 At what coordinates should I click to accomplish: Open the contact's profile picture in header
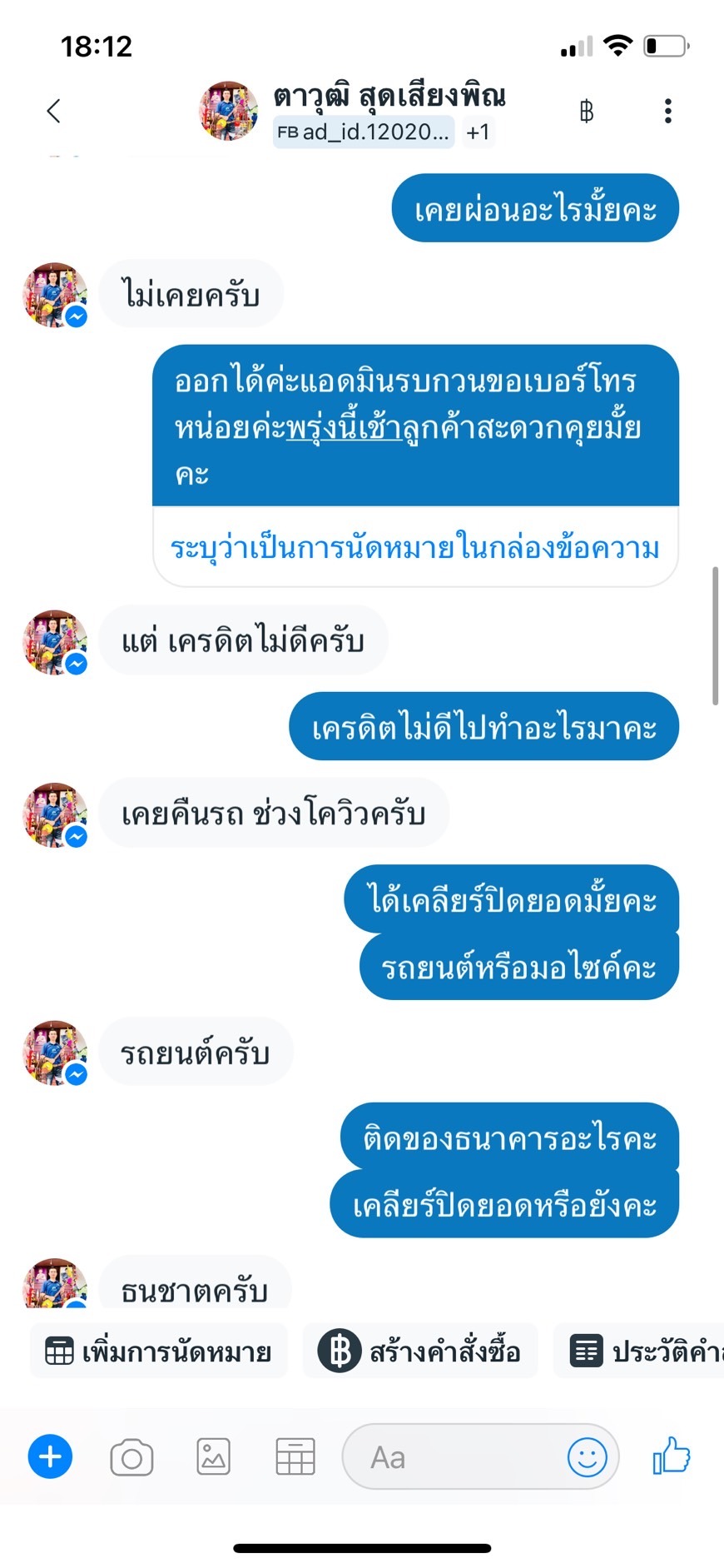228,111
